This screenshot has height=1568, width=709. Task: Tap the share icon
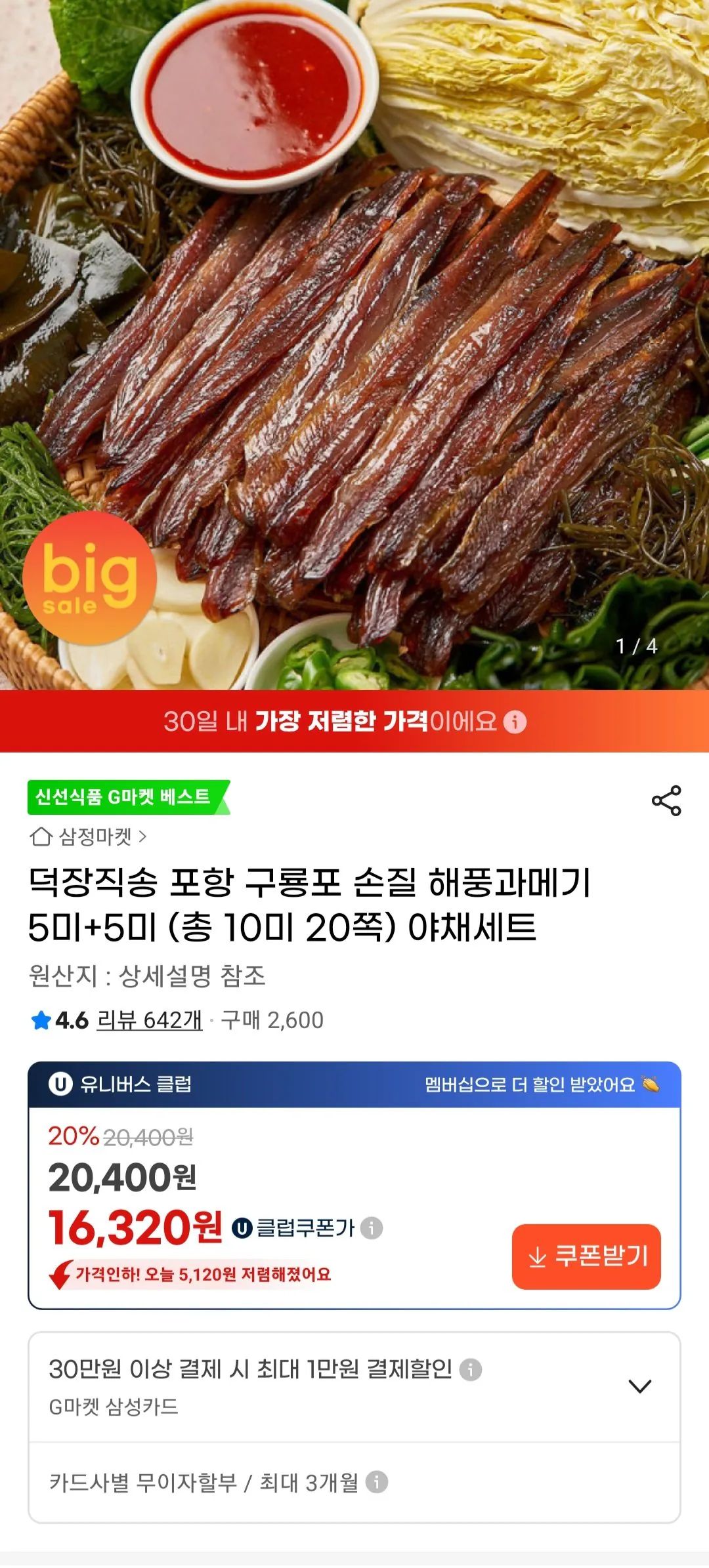[x=666, y=800]
